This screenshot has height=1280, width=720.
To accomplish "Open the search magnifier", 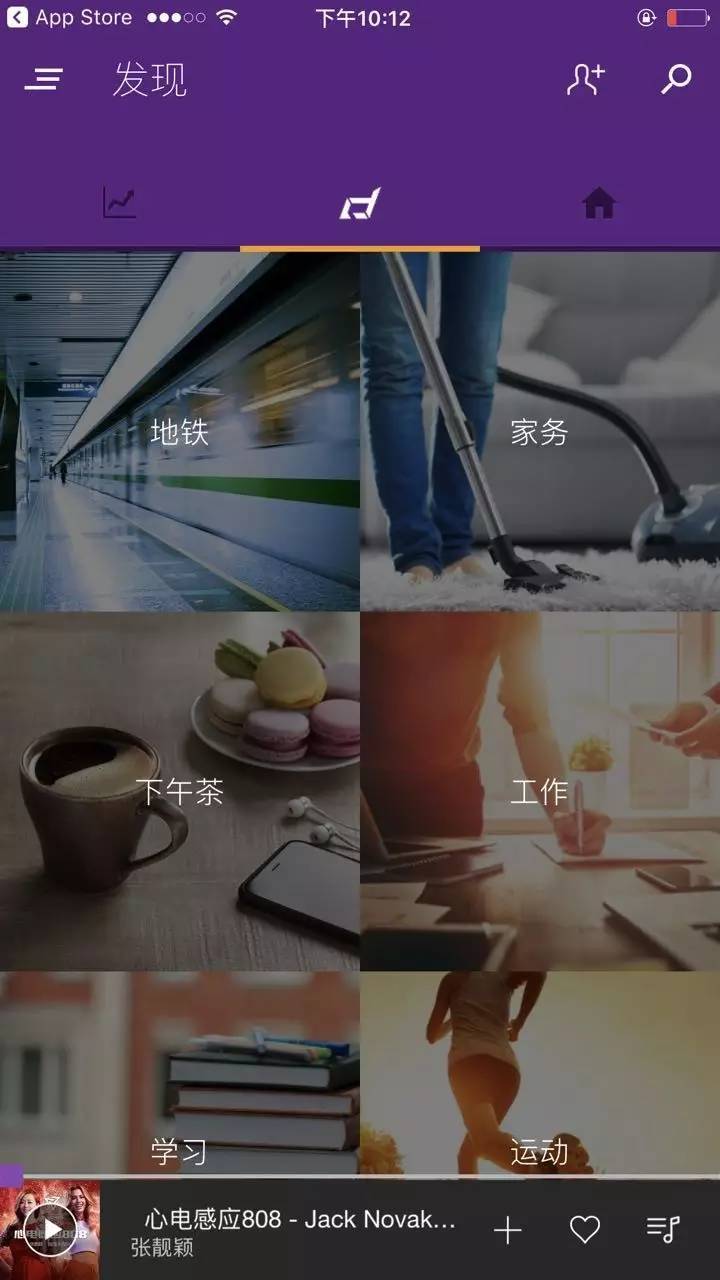I will 676,79.
